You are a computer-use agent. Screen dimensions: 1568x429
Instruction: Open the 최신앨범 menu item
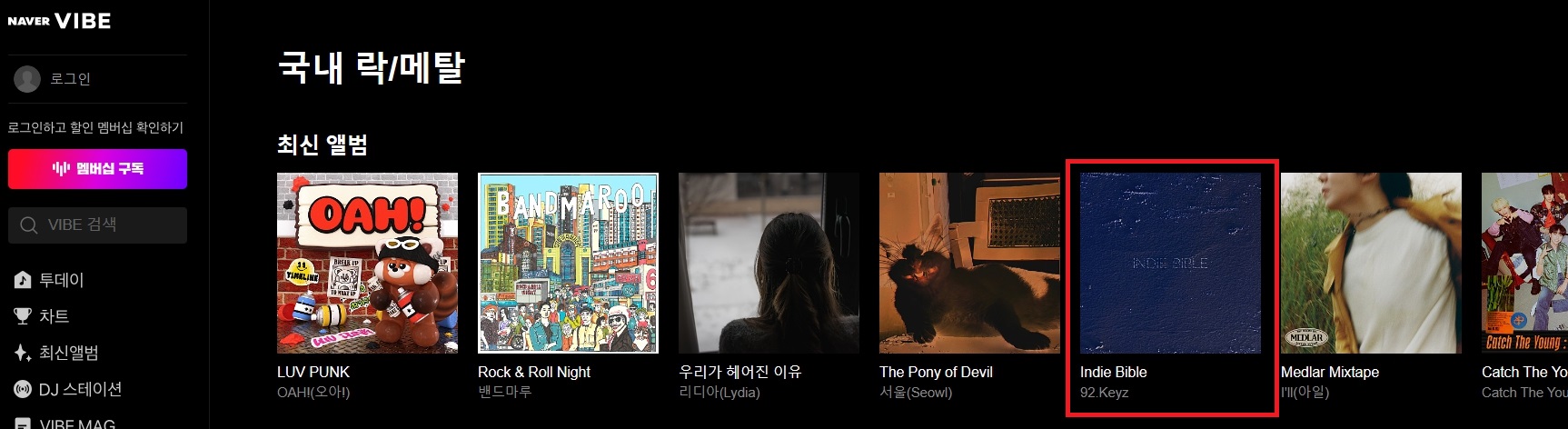68,353
